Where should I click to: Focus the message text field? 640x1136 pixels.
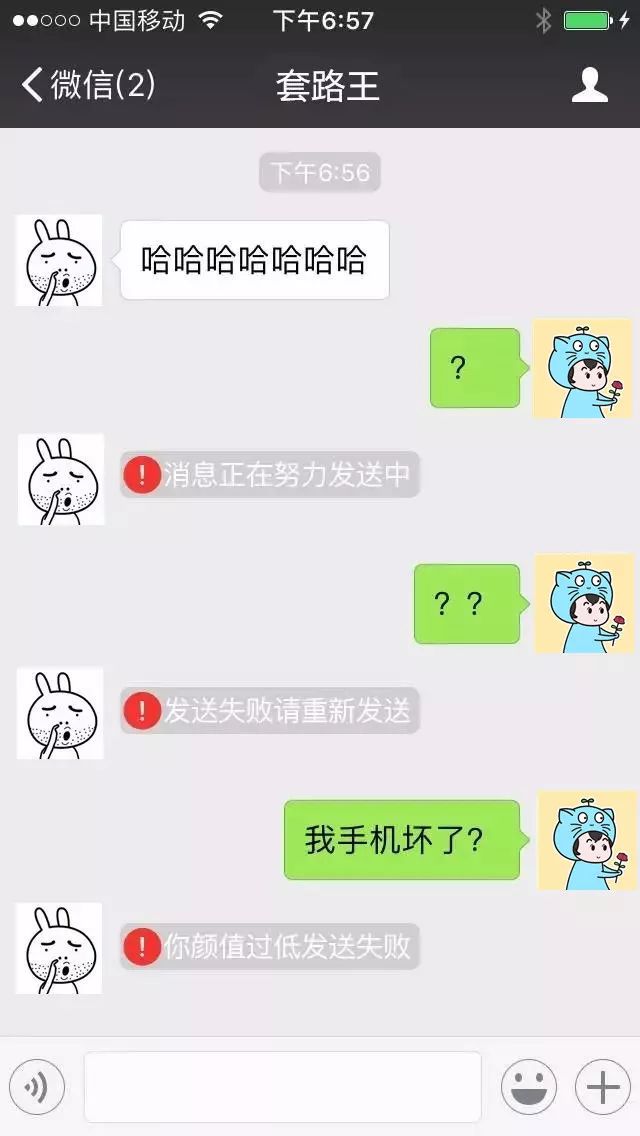[282, 1087]
